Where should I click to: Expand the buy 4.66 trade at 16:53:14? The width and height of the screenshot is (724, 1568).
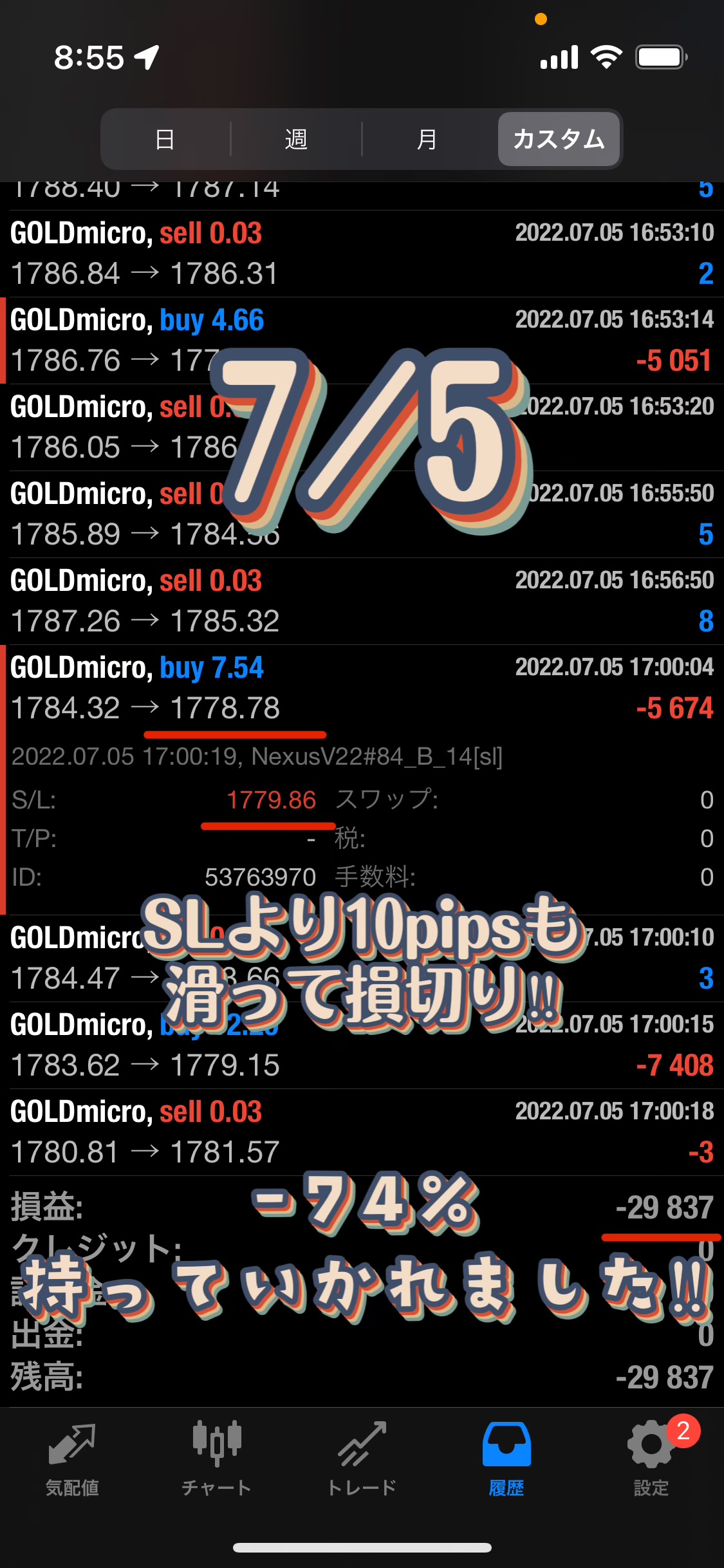pyautogui.click(x=362, y=341)
